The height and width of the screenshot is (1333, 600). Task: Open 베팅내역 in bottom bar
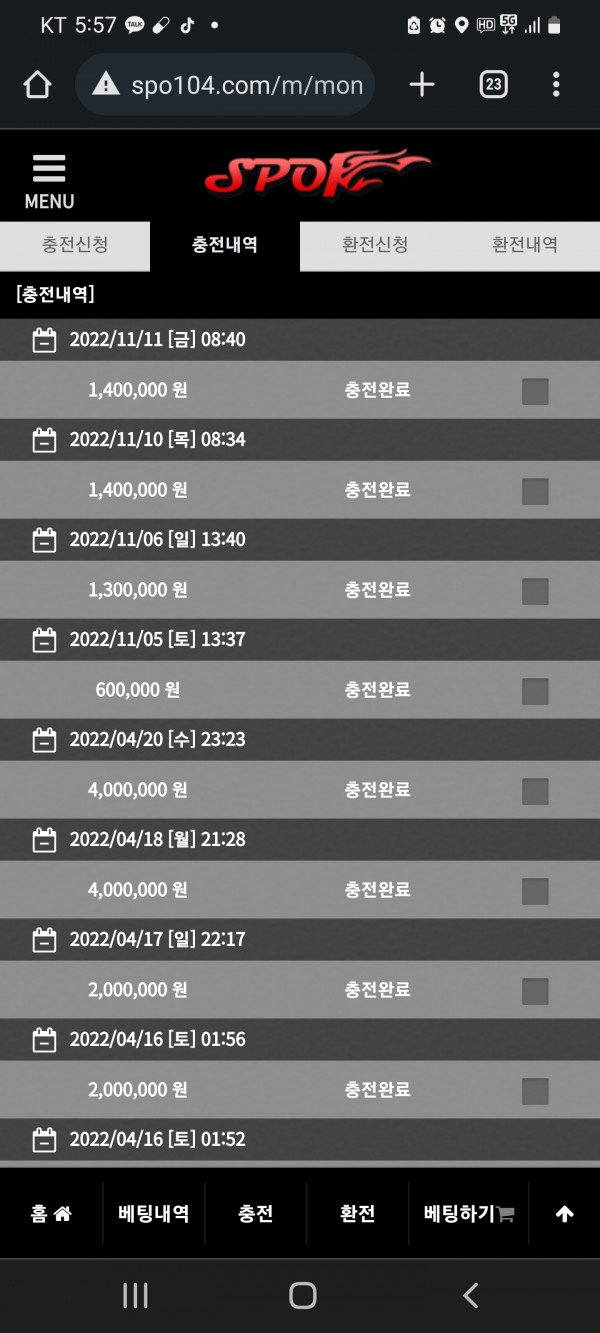point(154,1214)
